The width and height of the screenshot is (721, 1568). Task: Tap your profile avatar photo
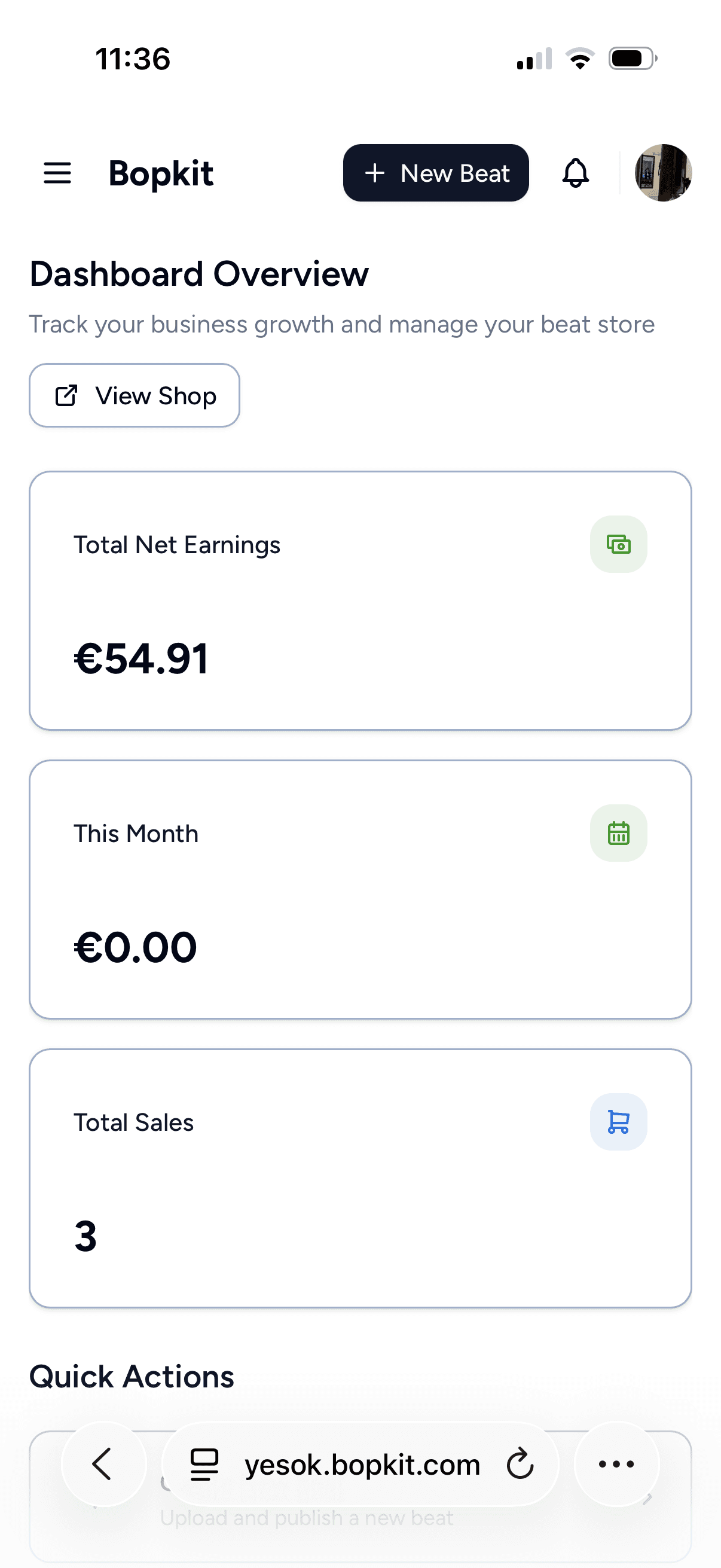tap(662, 173)
